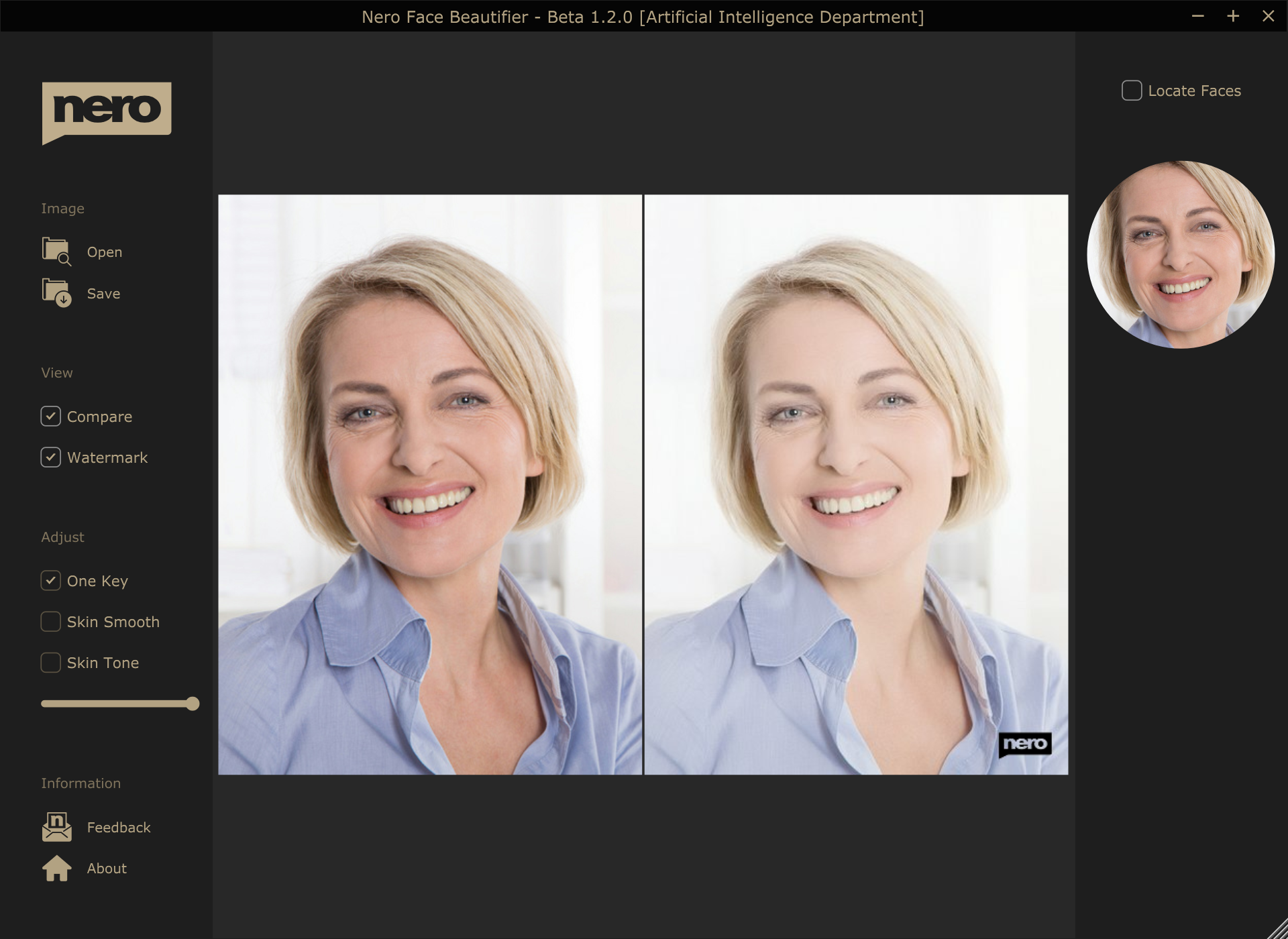This screenshot has width=1288, height=939.
Task: Enable Skin Smooth
Action: tap(51, 622)
